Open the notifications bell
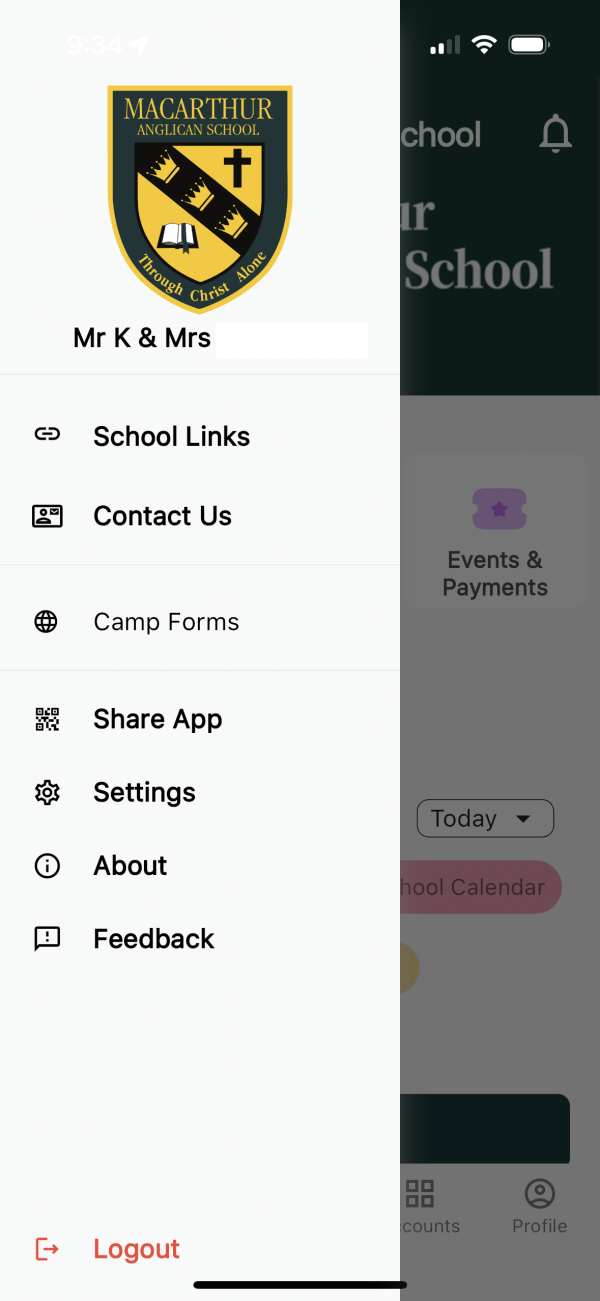This screenshot has width=600, height=1301. point(555,133)
